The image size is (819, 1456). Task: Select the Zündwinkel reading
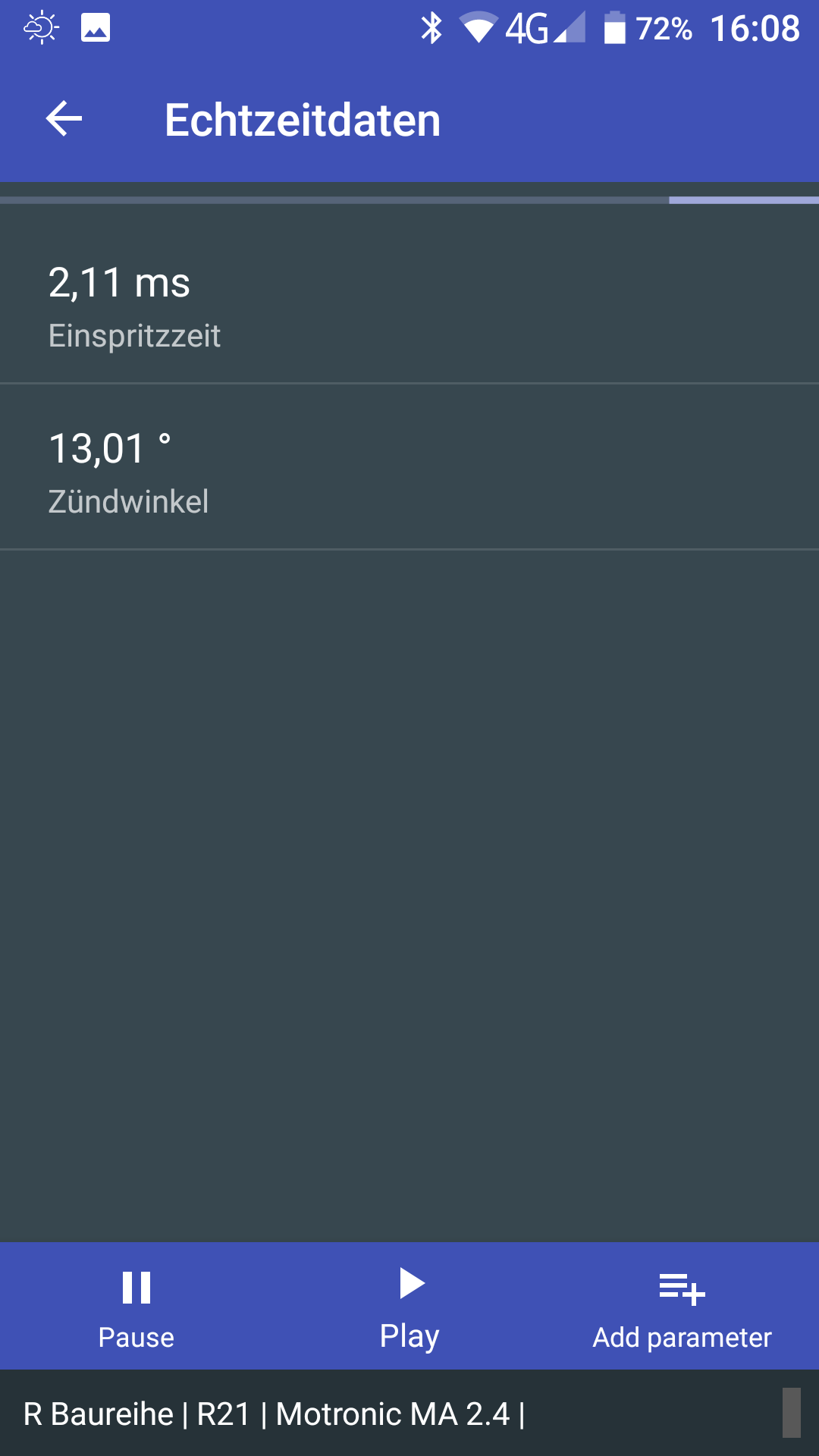[x=409, y=467]
